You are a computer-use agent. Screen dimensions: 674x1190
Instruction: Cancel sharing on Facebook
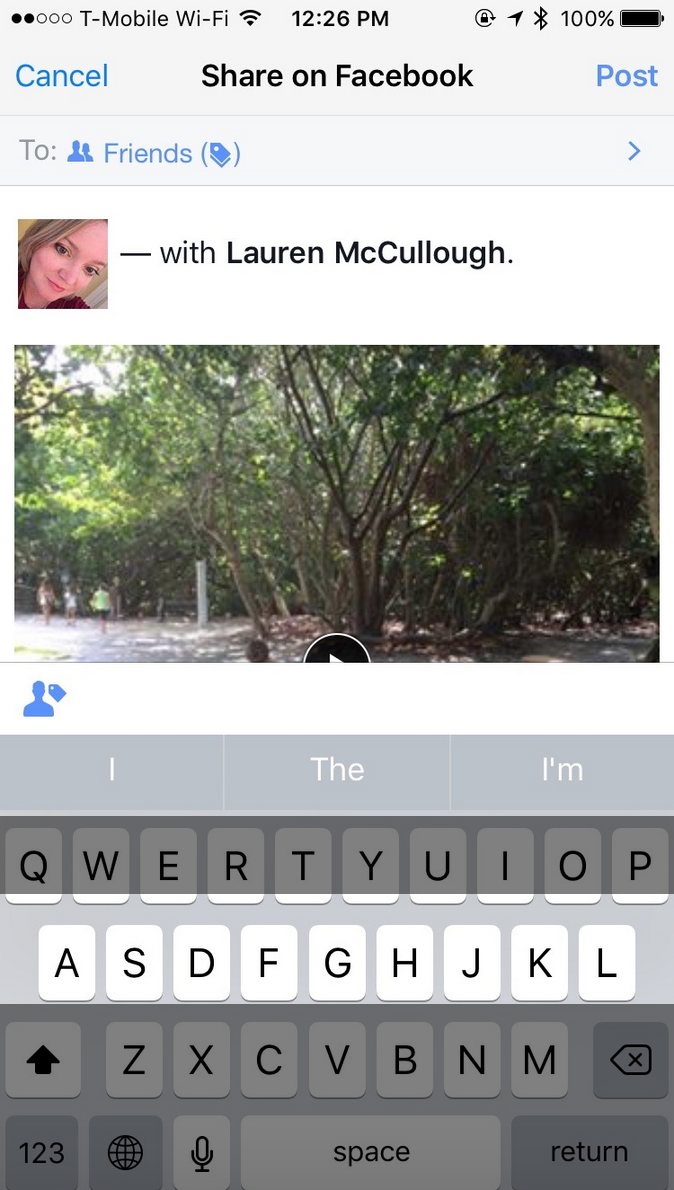pos(61,76)
